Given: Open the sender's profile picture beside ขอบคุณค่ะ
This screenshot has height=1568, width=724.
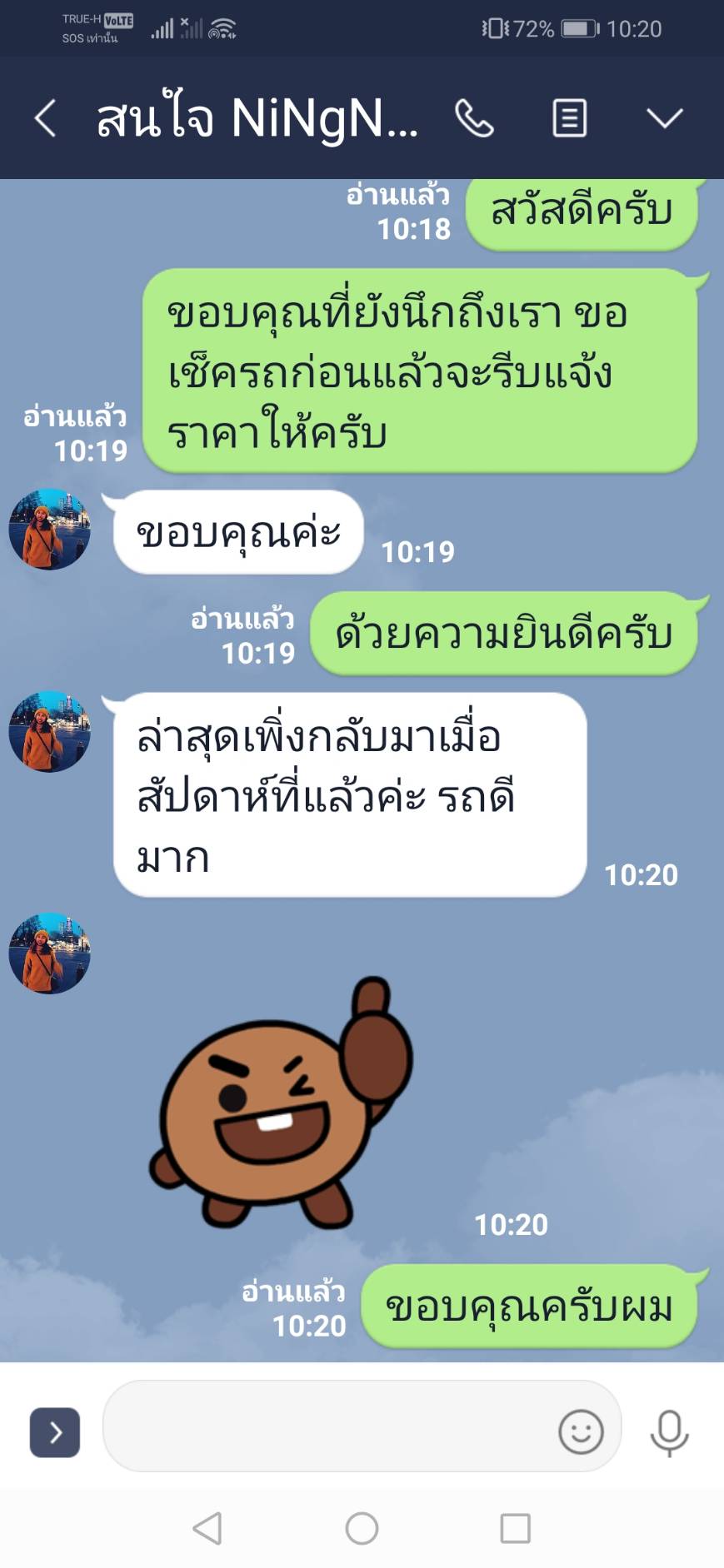Looking at the screenshot, I should tap(49, 530).
